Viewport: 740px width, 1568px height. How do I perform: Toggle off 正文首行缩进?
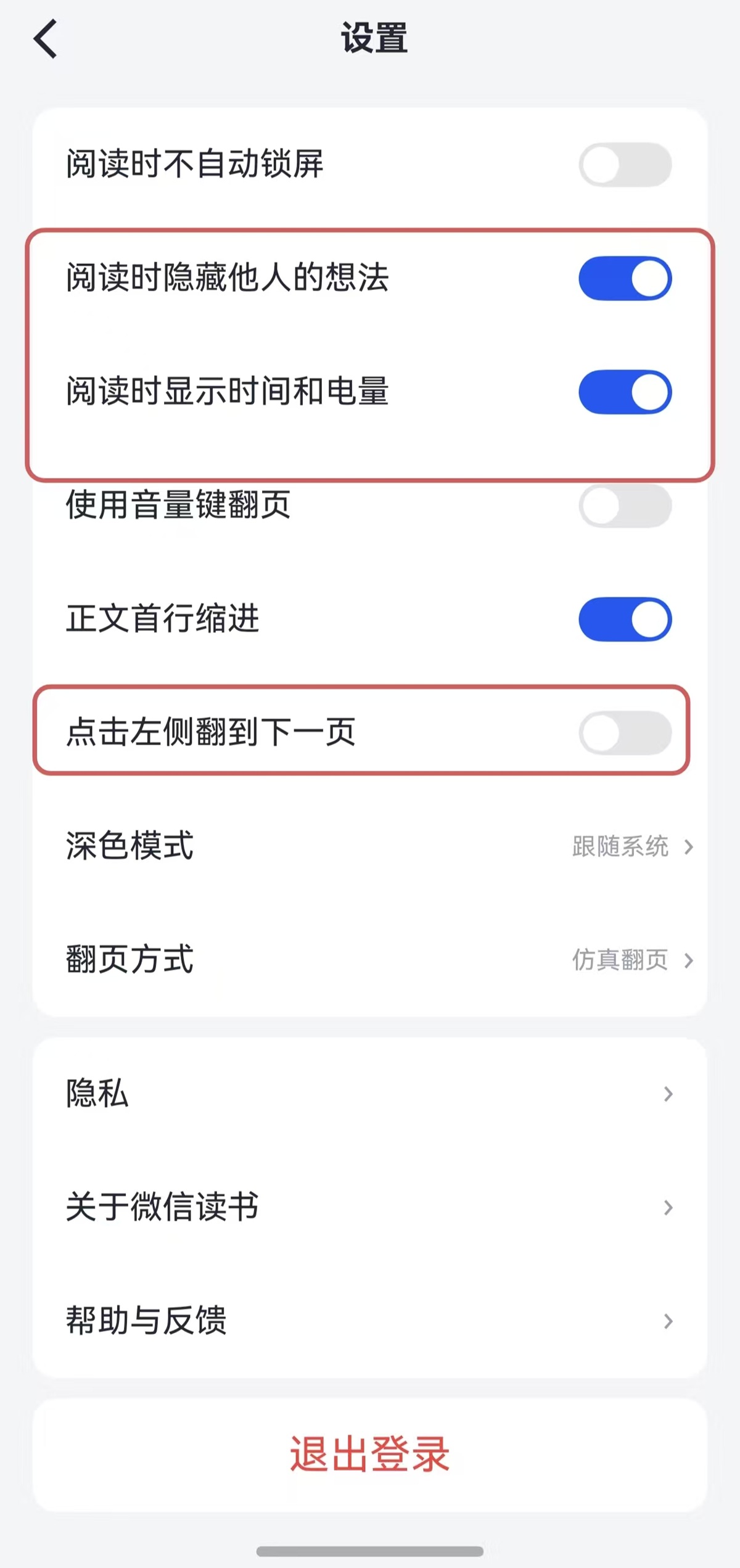click(x=625, y=619)
